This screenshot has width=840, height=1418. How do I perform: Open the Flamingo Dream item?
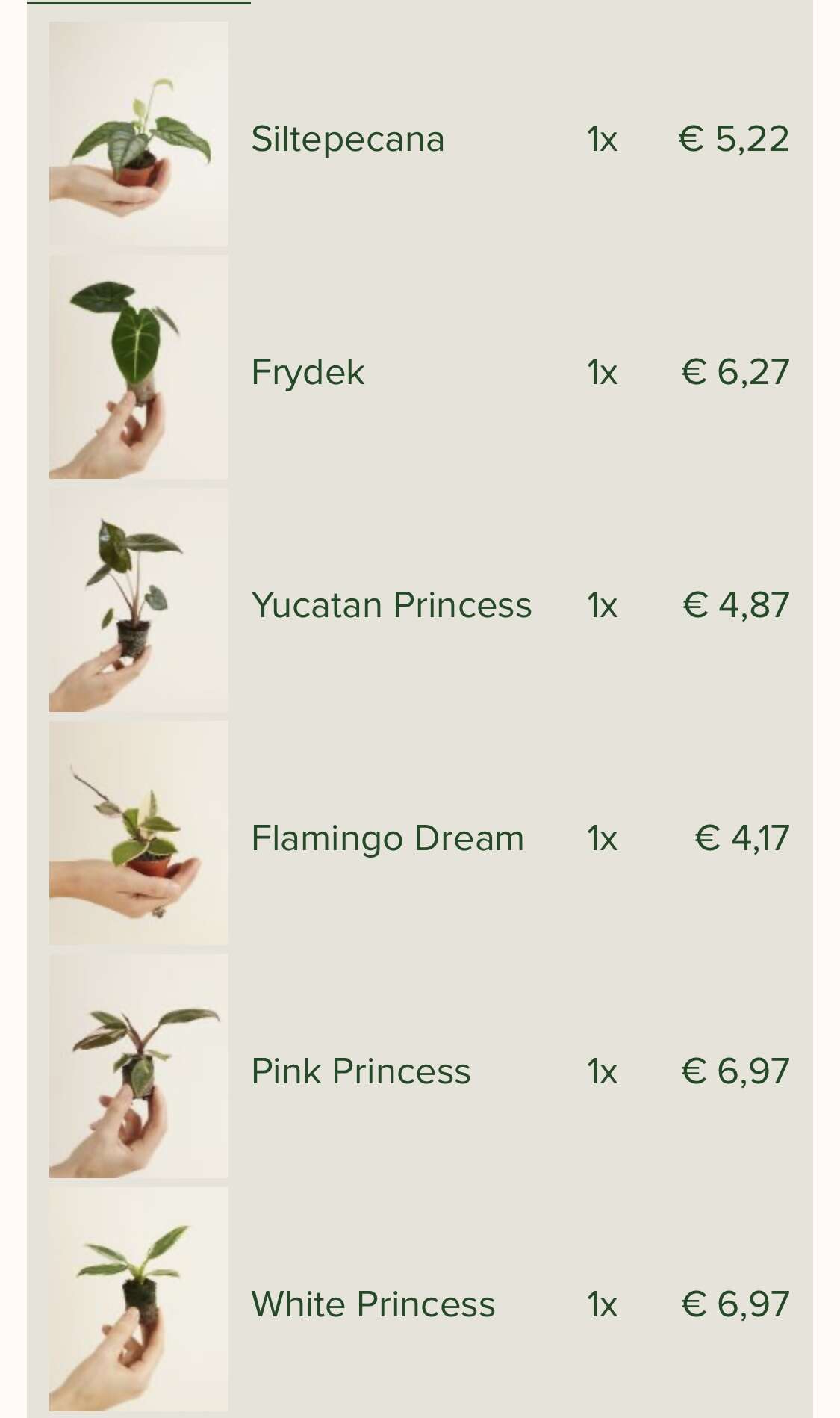click(388, 838)
